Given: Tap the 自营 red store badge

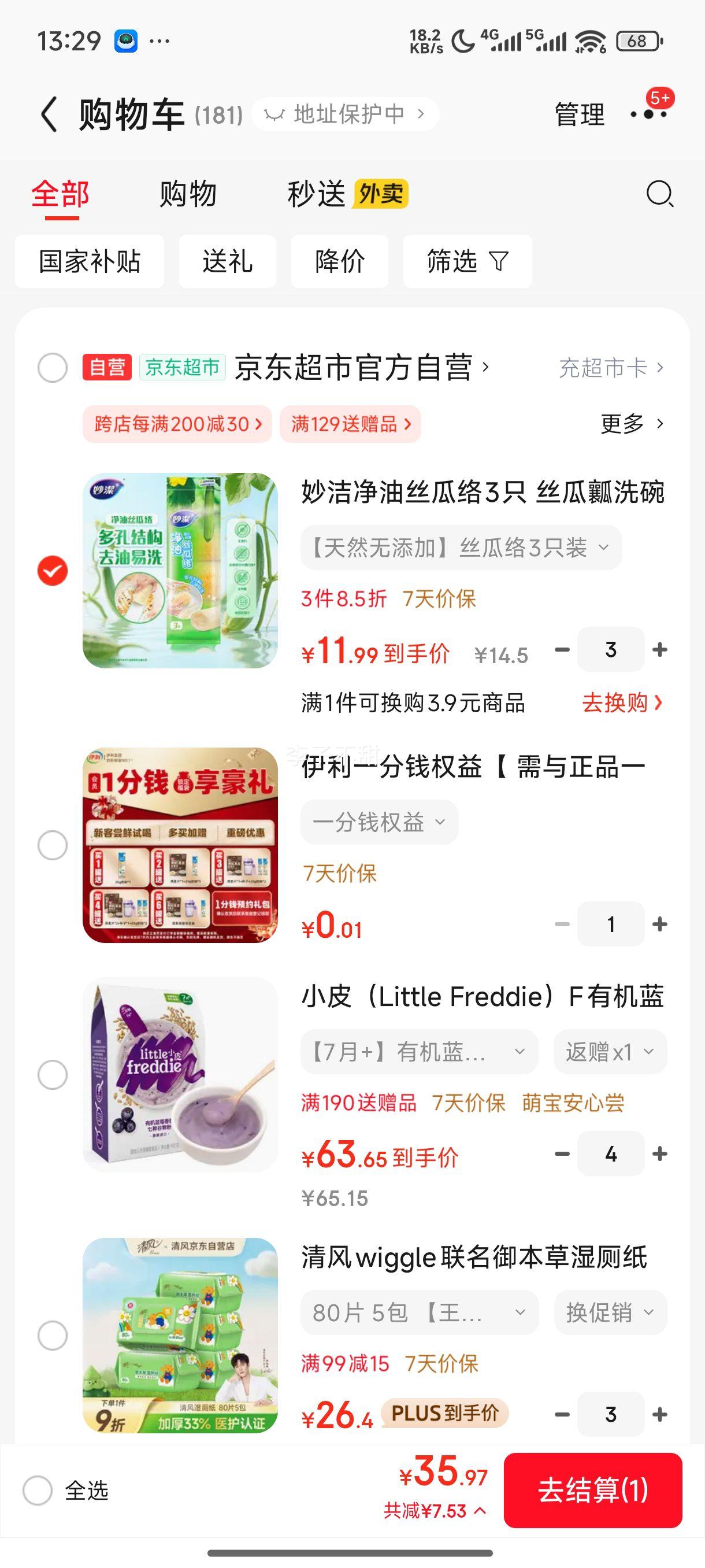Looking at the screenshot, I should click(106, 368).
